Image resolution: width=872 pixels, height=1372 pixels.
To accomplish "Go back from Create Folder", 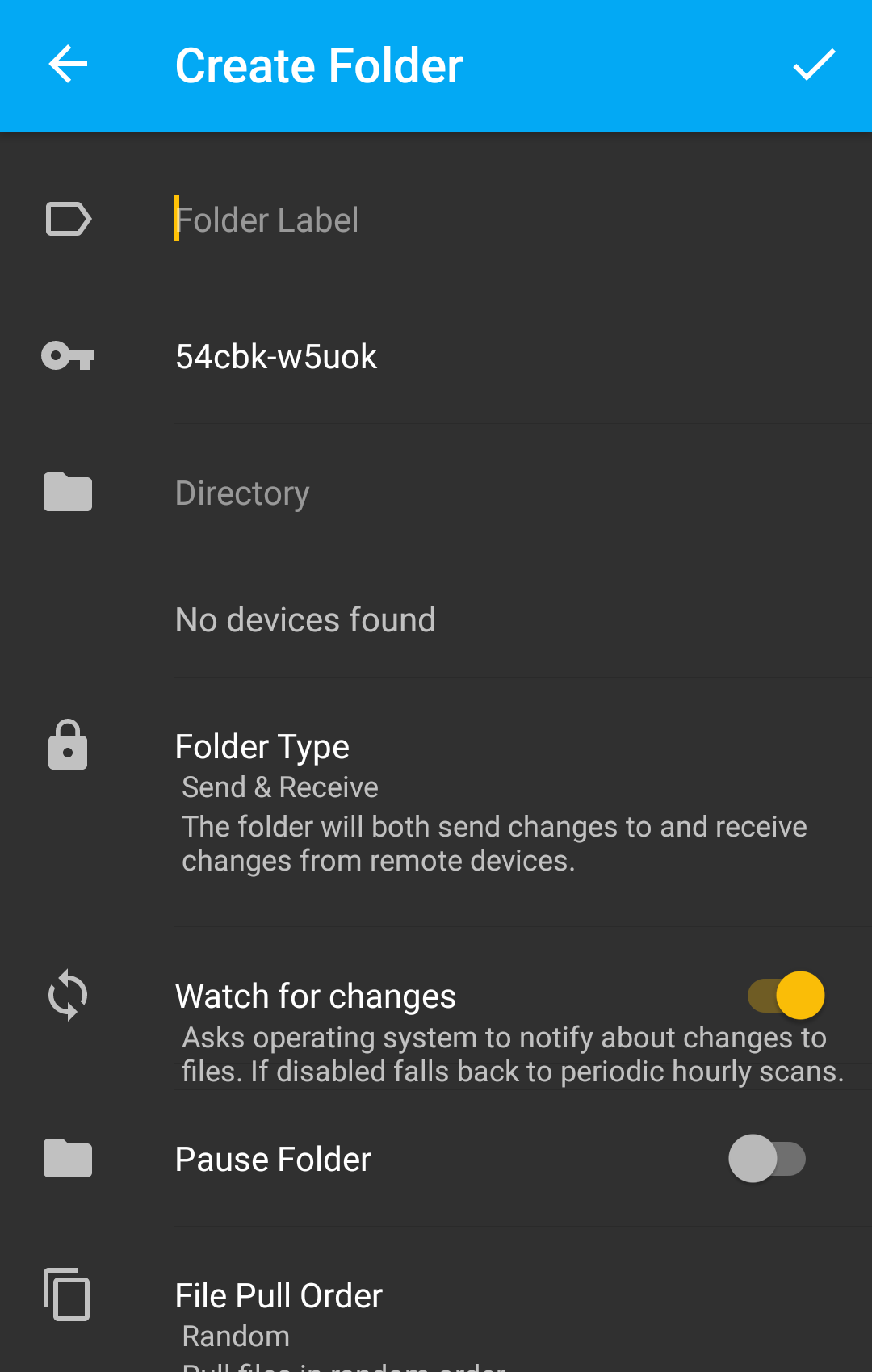I will (68, 65).
